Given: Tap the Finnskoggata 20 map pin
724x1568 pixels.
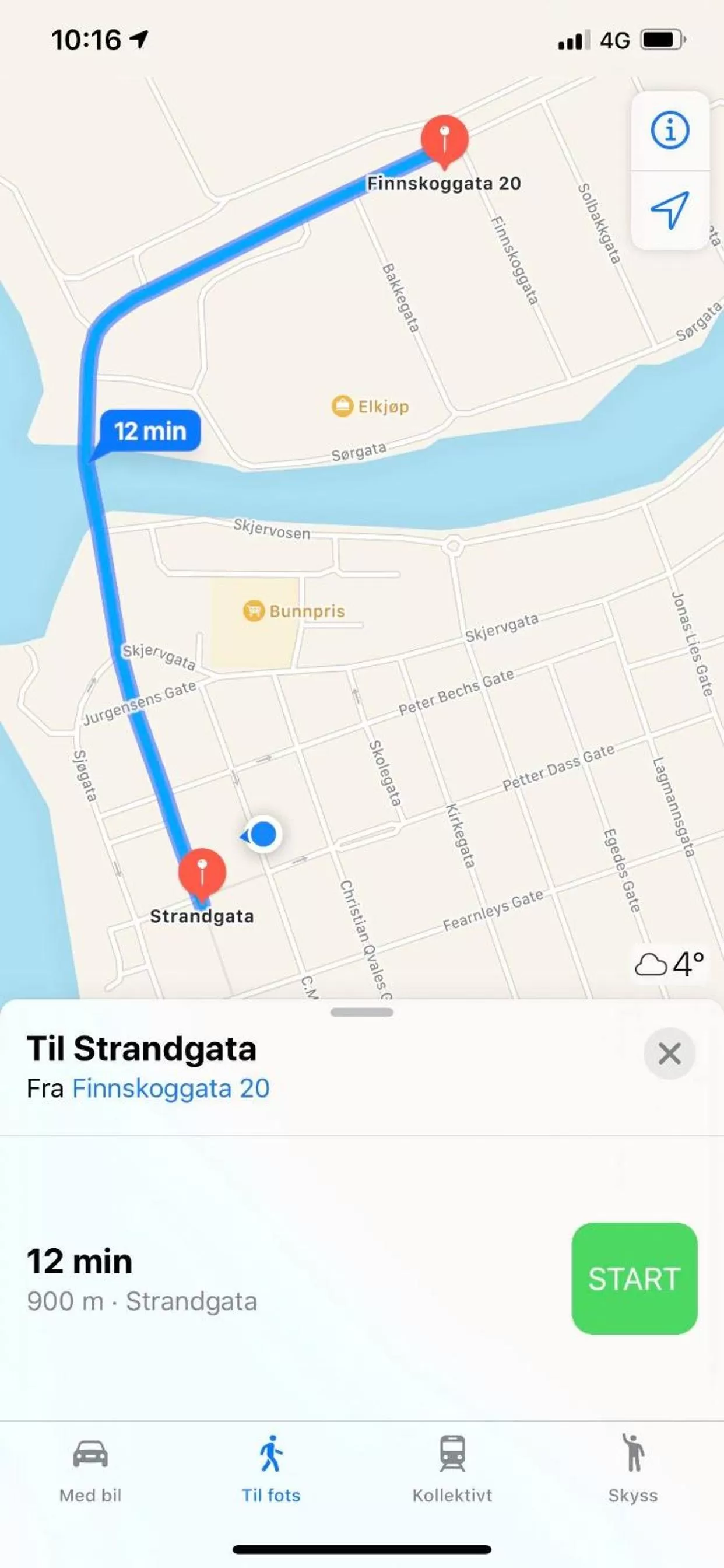Looking at the screenshot, I should coord(445,139).
